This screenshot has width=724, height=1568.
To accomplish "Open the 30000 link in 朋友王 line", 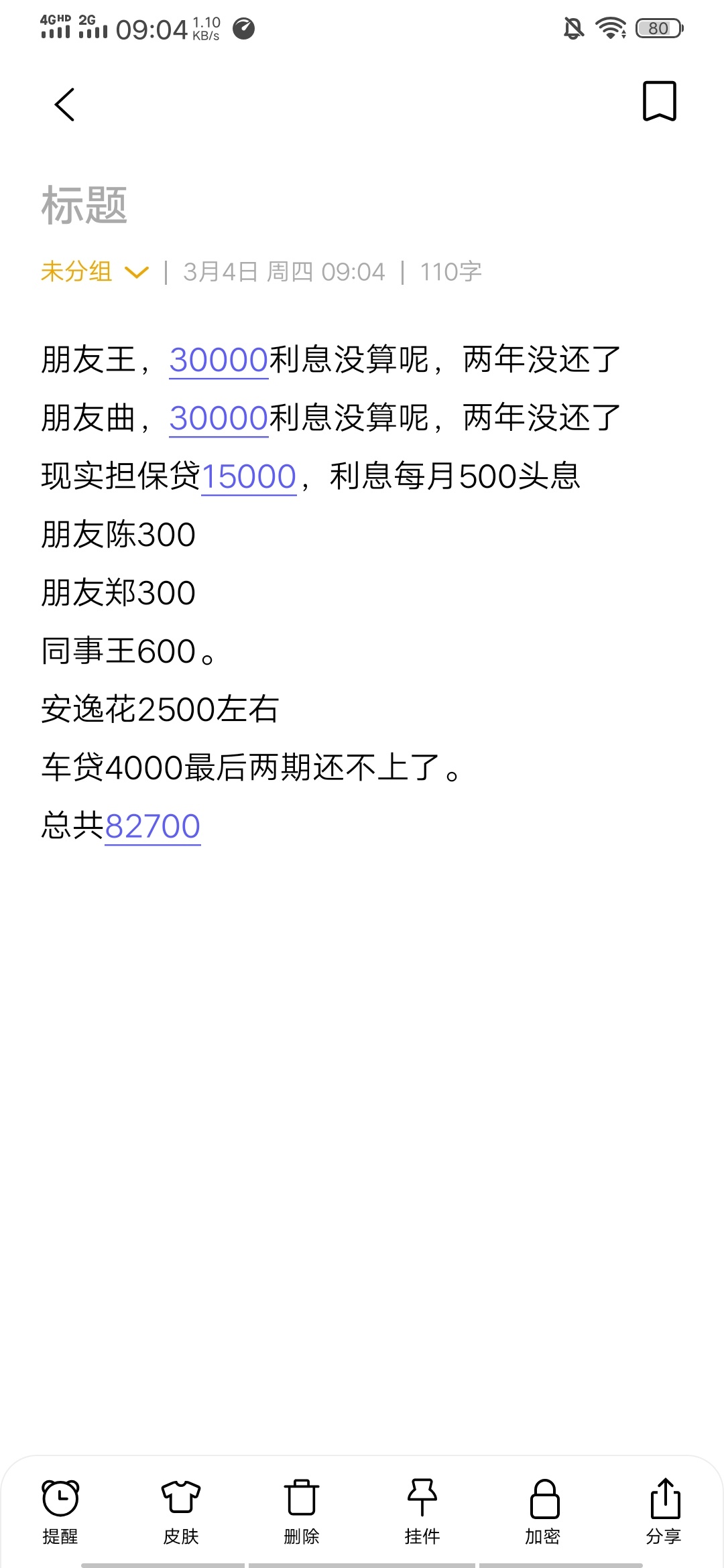I will click(x=219, y=360).
